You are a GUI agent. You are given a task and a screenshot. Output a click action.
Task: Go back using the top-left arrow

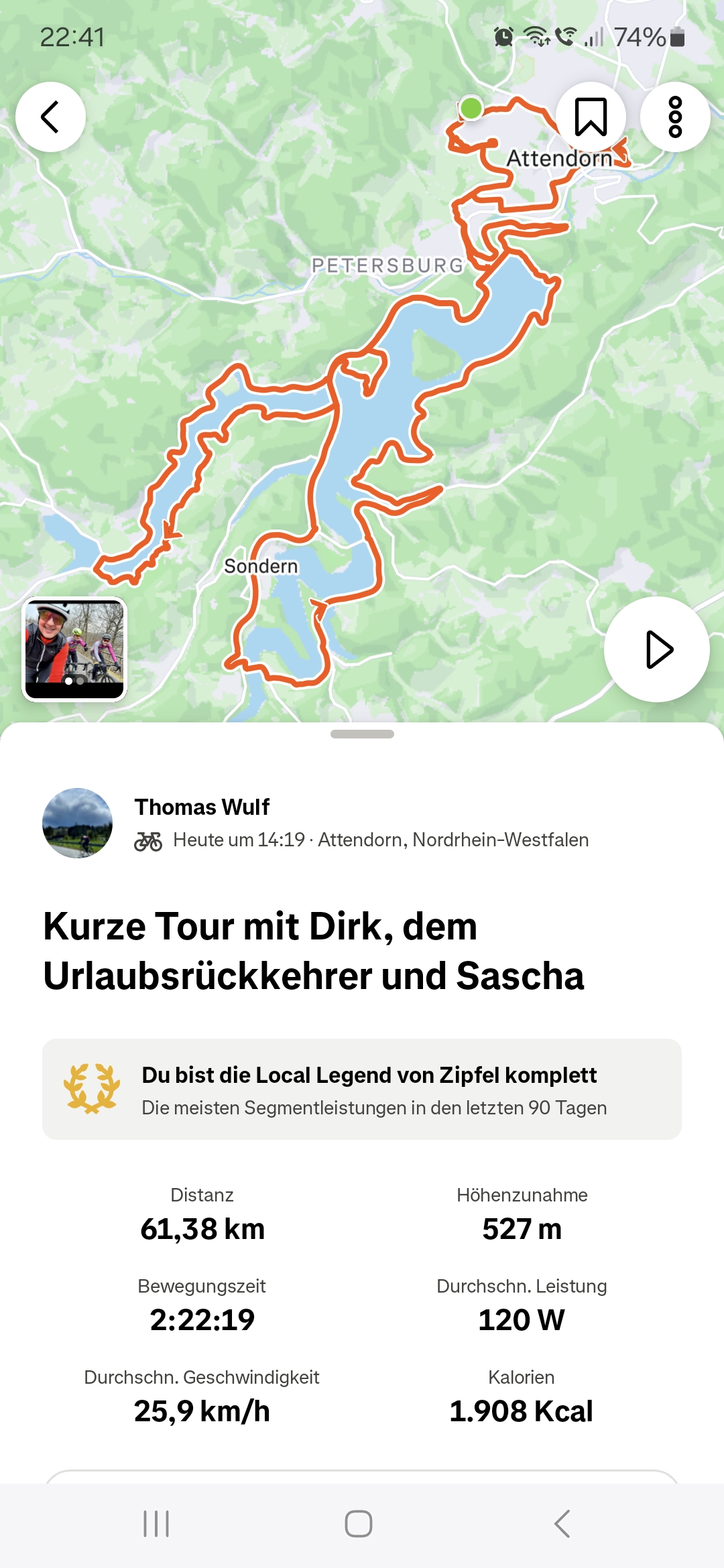click(x=50, y=117)
